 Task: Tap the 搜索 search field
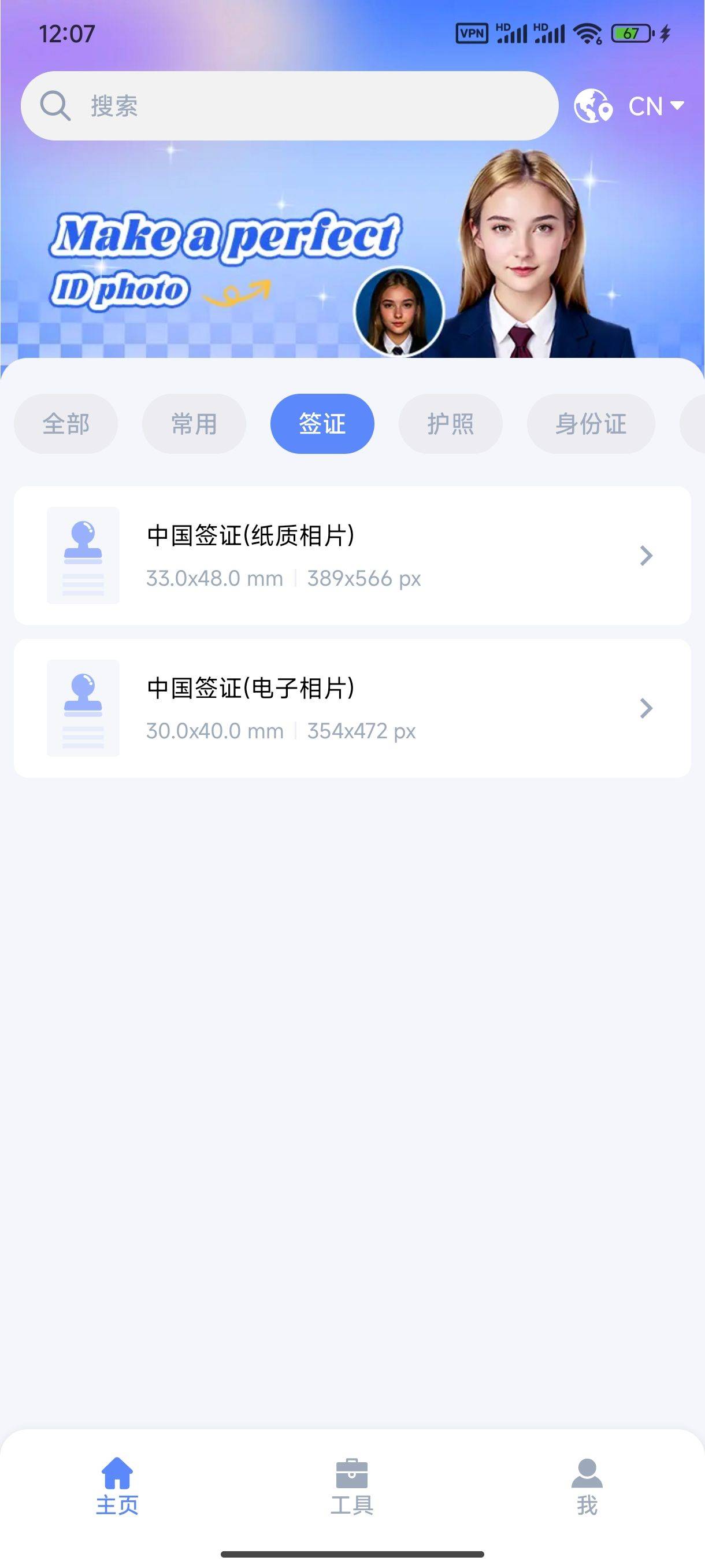289,106
